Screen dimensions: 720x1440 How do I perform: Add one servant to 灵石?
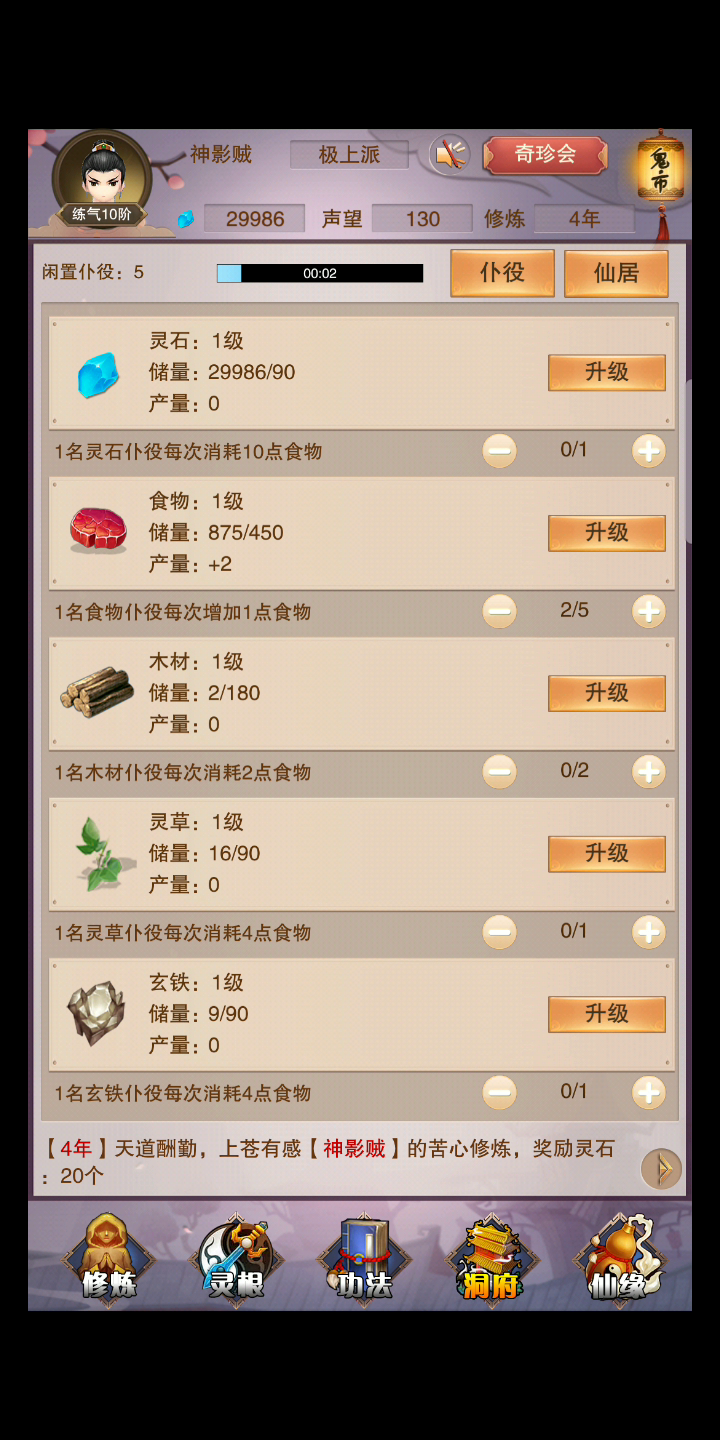coord(649,451)
